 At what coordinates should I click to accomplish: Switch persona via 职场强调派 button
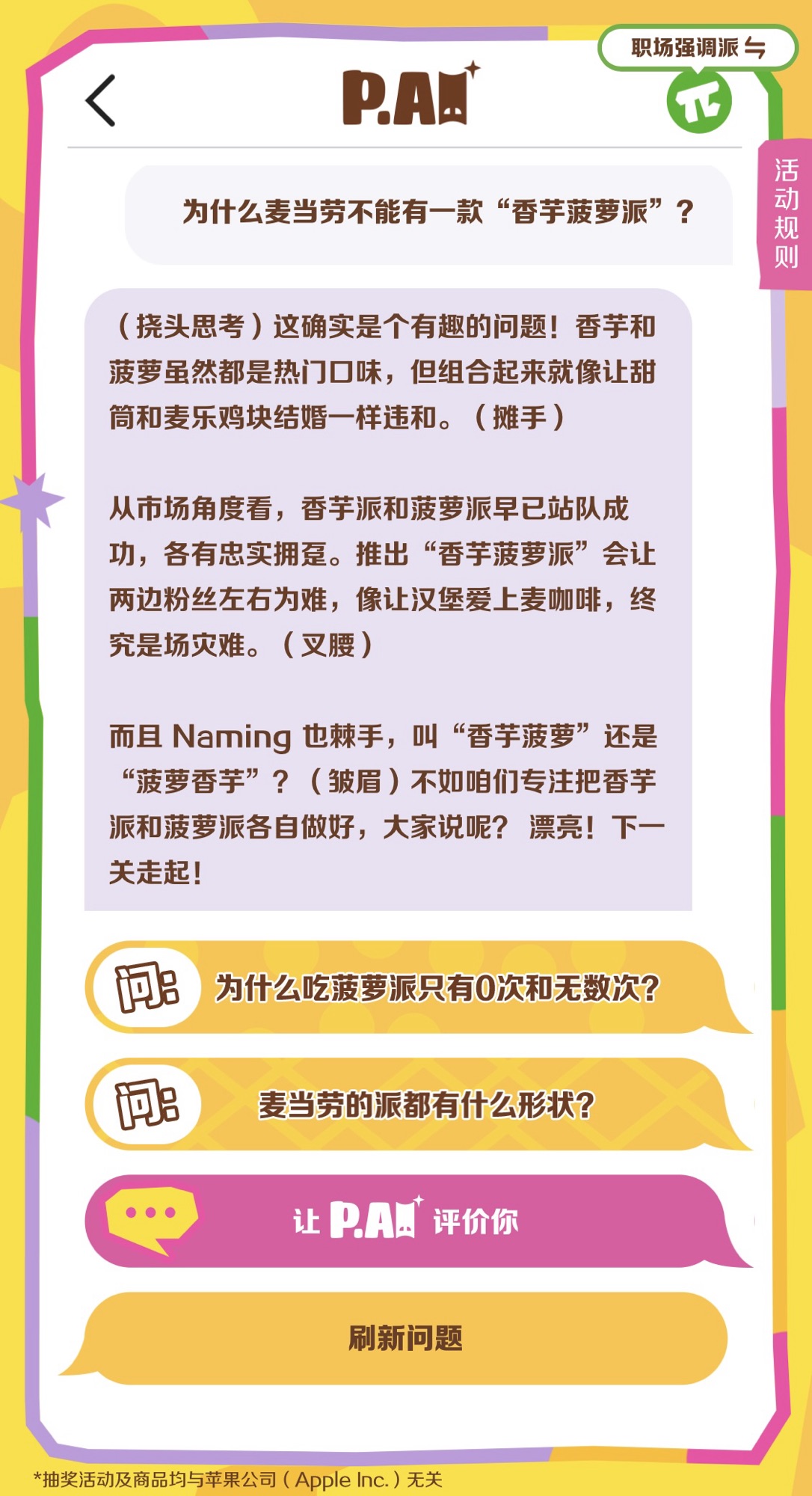697,49
